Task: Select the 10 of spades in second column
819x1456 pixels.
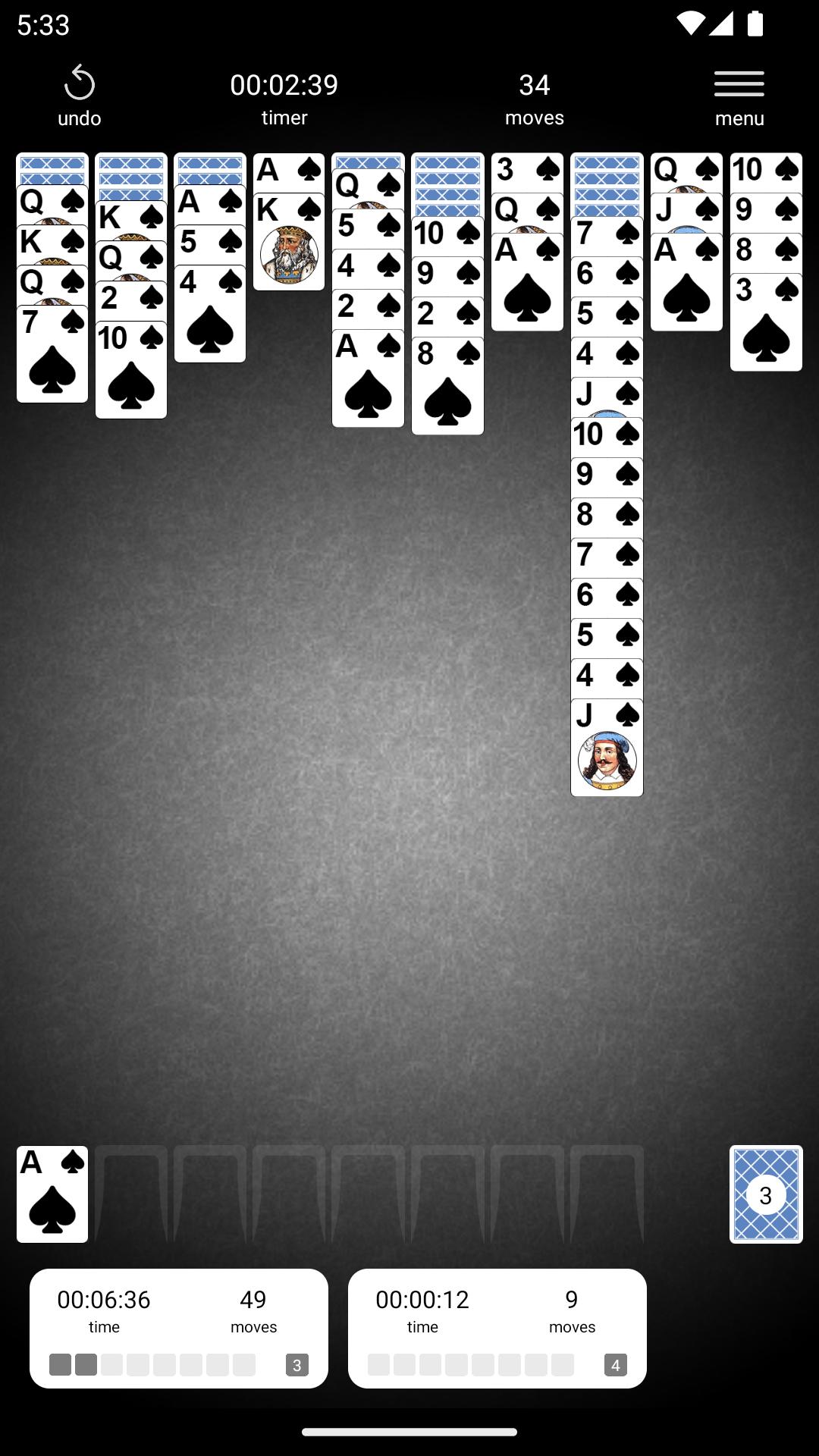Action: (x=131, y=370)
